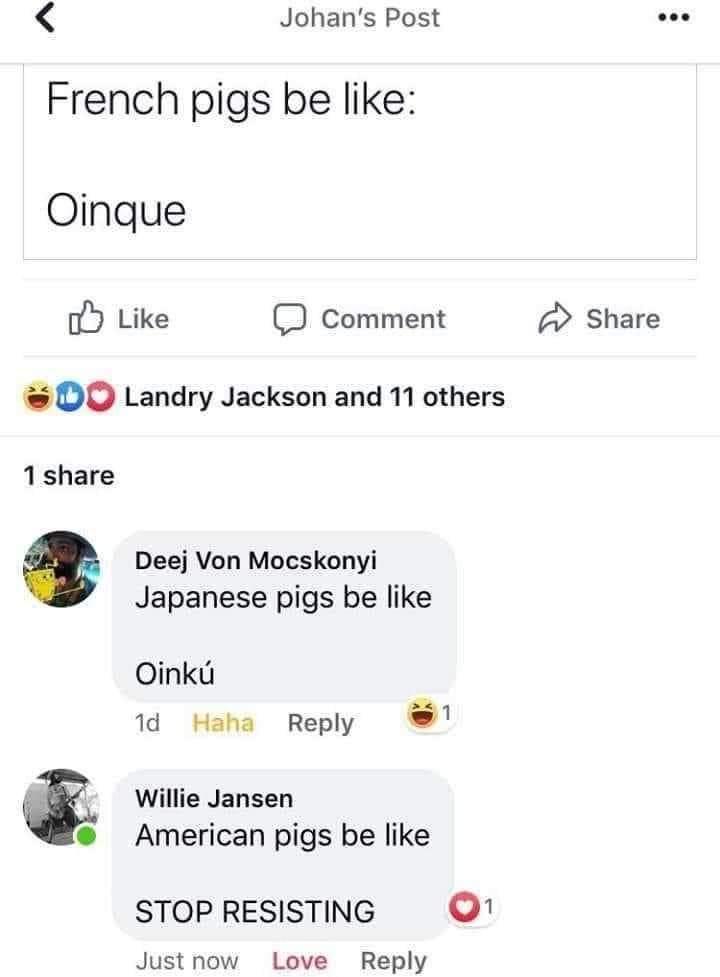Open Willie Jansen's name link
This screenshot has width=720, height=977.
click(x=214, y=799)
